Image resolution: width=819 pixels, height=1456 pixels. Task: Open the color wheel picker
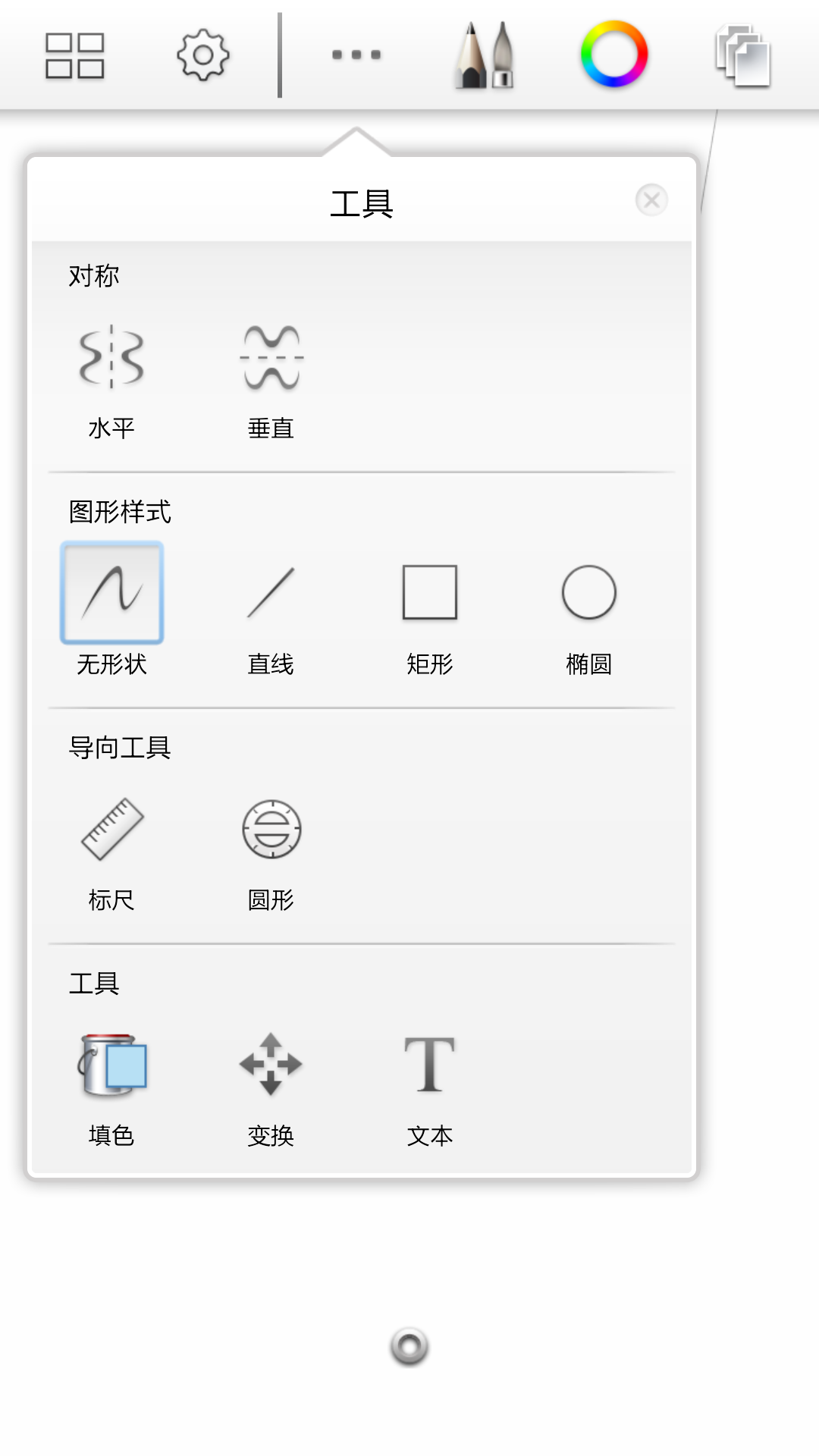coord(614,55)
